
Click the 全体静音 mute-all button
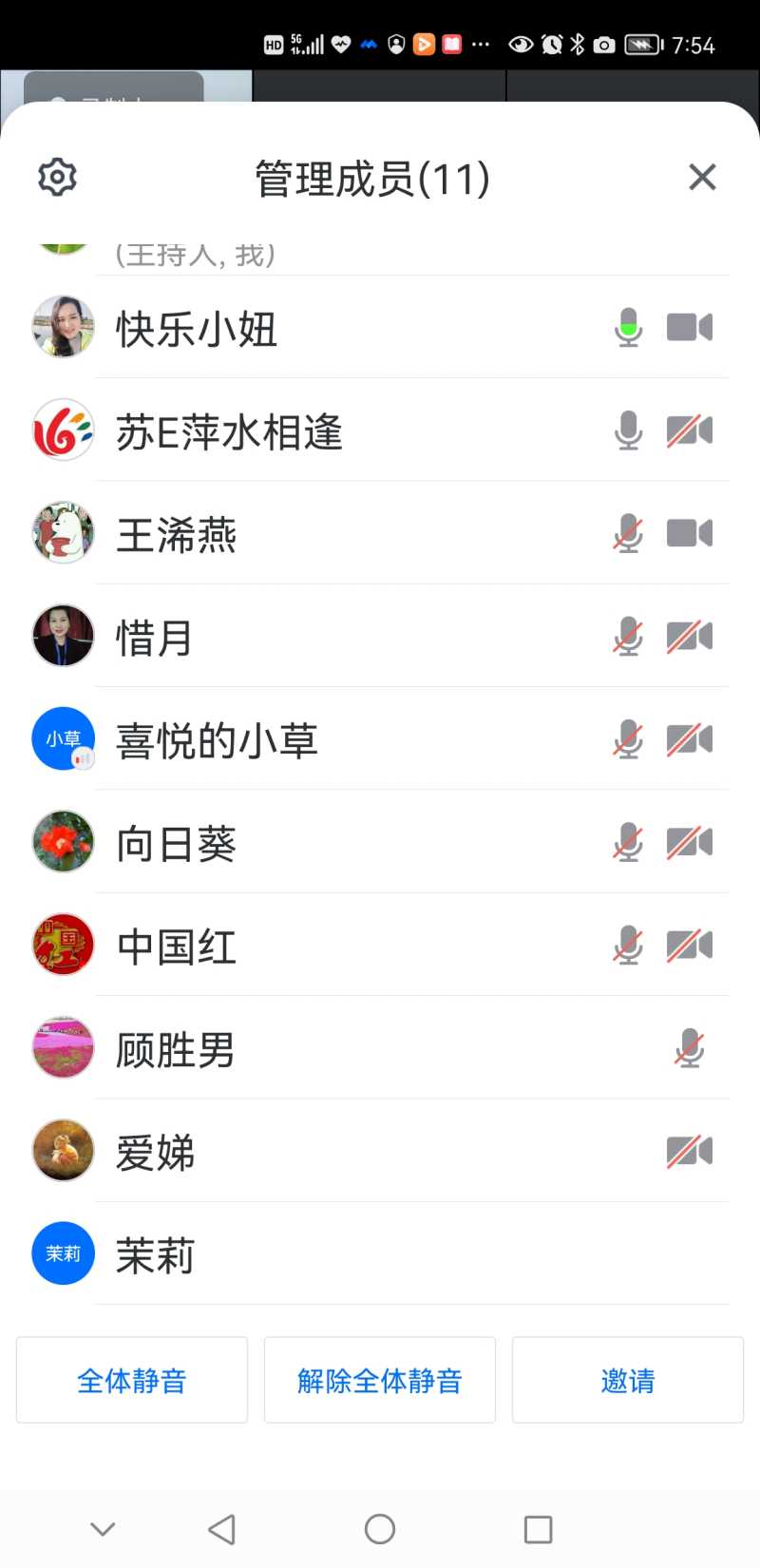tap(131, 1380)
